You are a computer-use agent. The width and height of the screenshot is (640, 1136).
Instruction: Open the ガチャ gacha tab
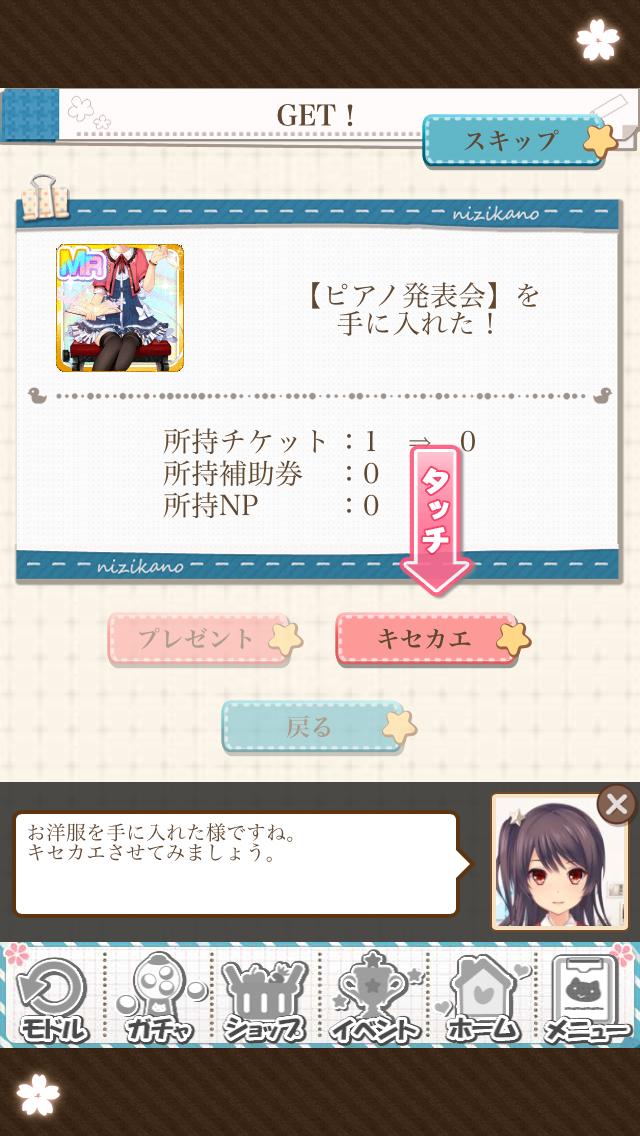pyautogui.click(x=159, y=998)
